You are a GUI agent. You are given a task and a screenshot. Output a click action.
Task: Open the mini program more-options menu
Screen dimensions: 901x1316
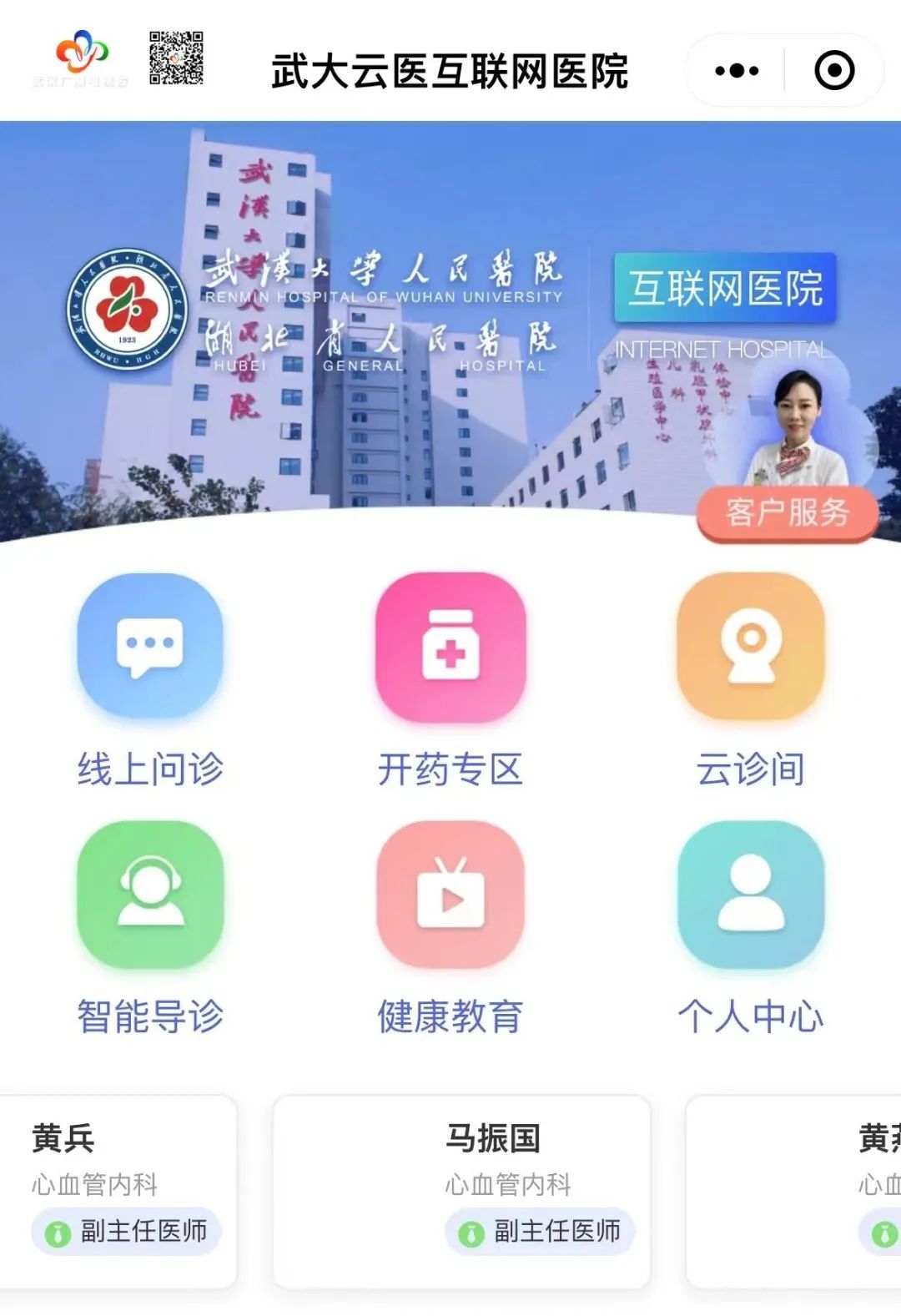[737, 71]
